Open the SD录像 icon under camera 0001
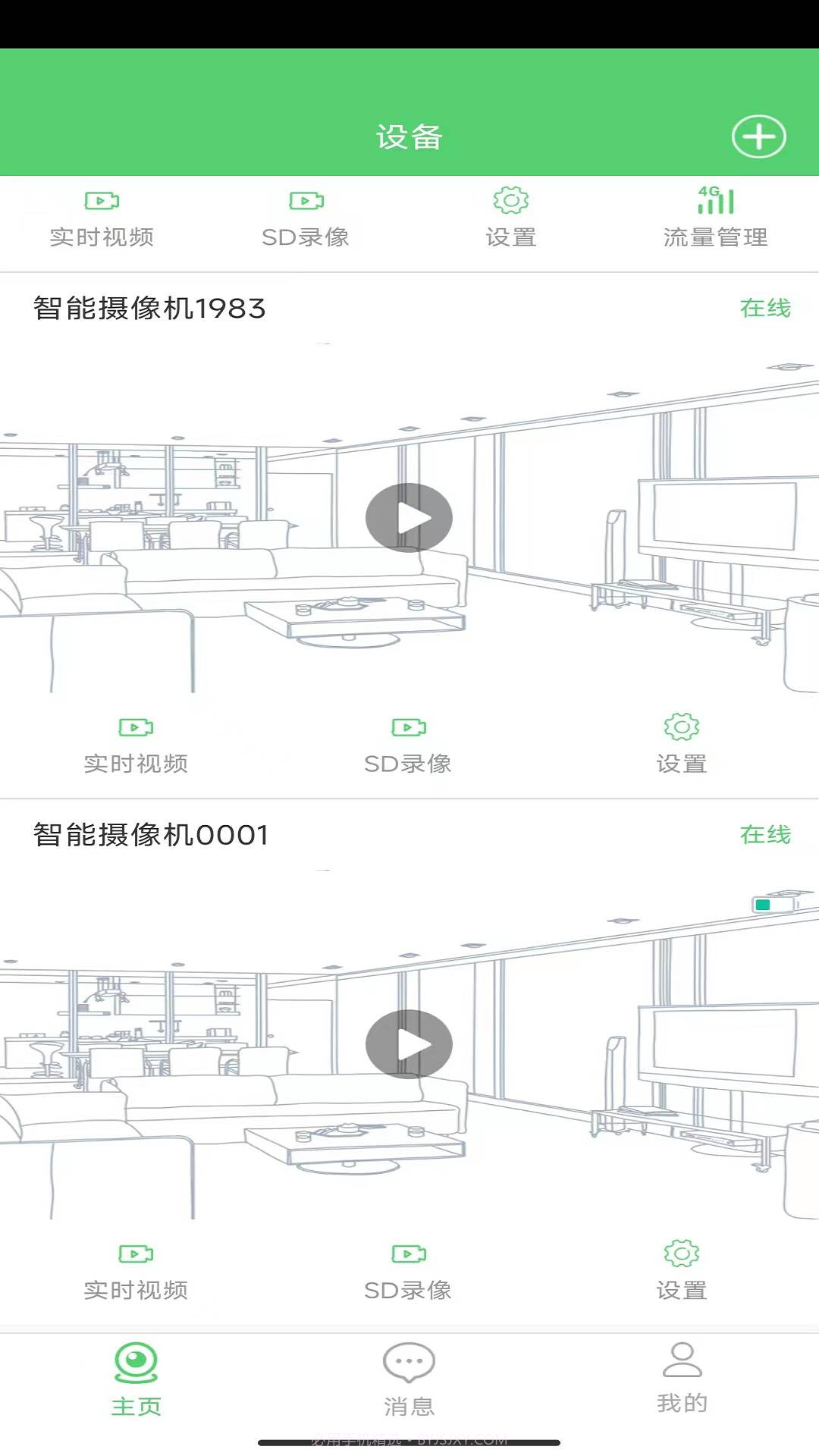819x1456 pixels. click(x=409, y=1251)
